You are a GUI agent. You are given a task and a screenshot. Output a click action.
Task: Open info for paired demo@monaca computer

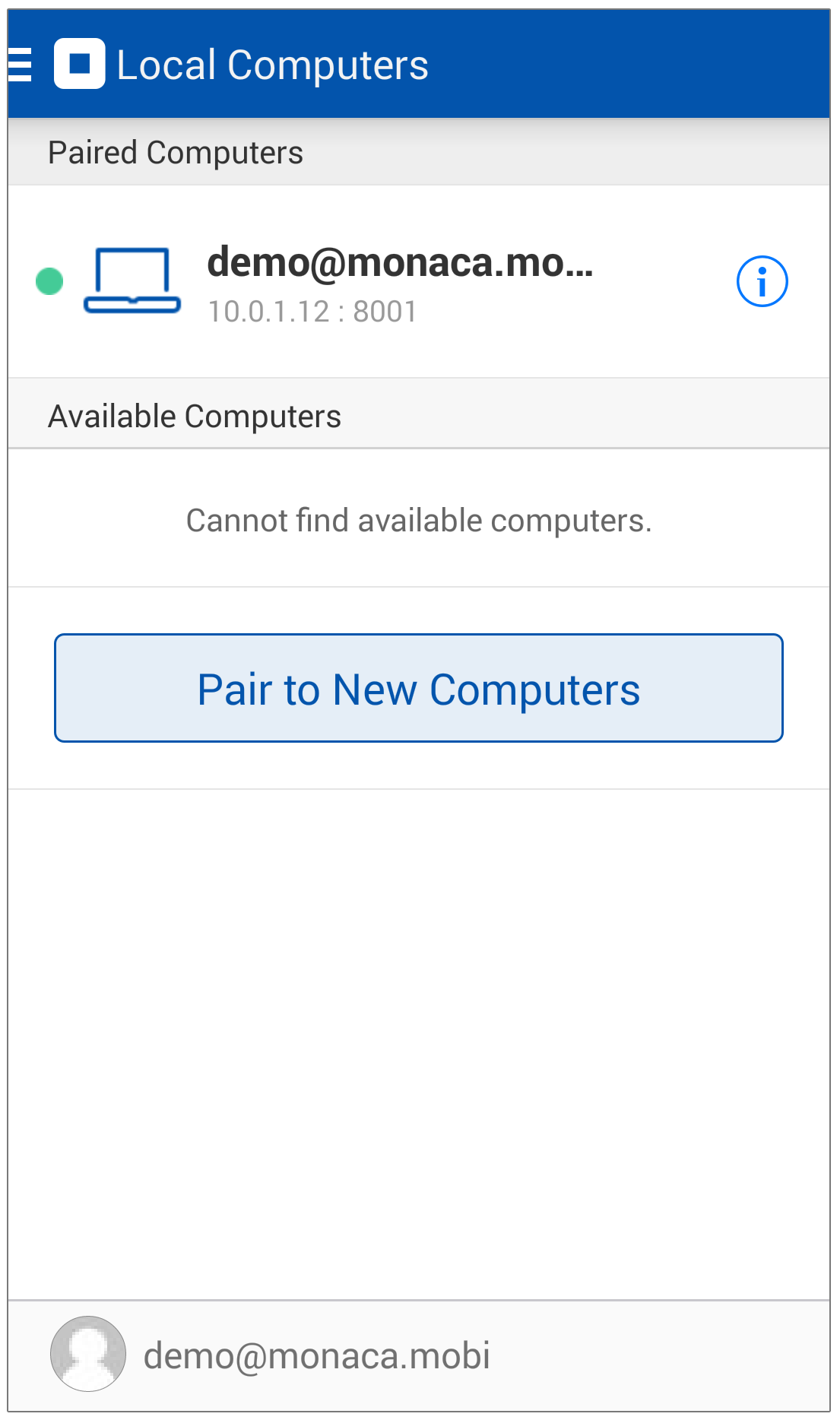pos(762,281)
